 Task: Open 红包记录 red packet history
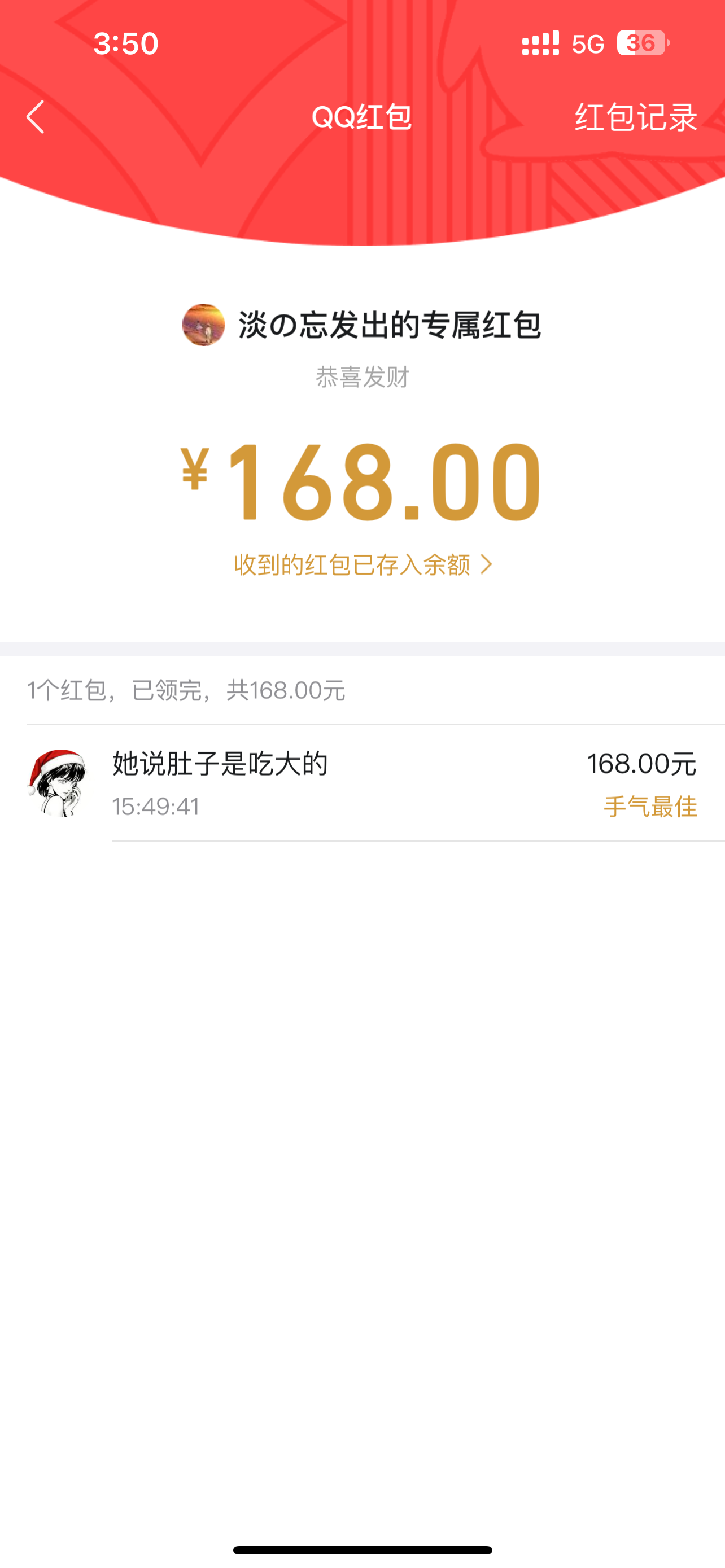click(x=636, y=117)
